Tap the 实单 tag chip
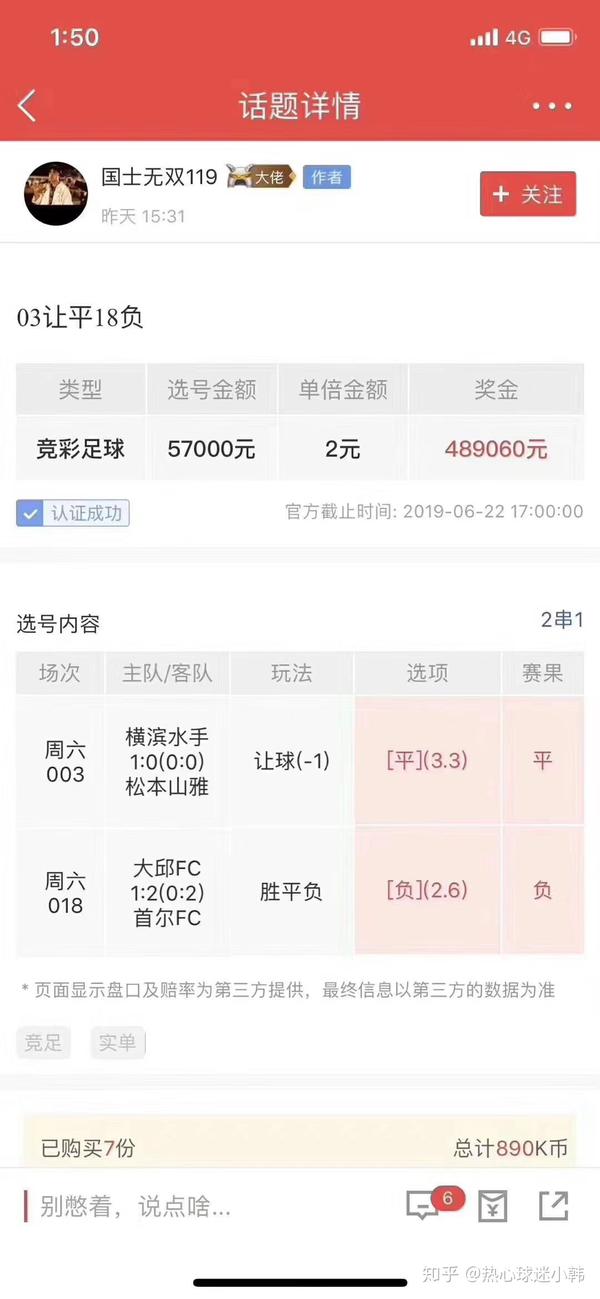 tap(117, 1043)
